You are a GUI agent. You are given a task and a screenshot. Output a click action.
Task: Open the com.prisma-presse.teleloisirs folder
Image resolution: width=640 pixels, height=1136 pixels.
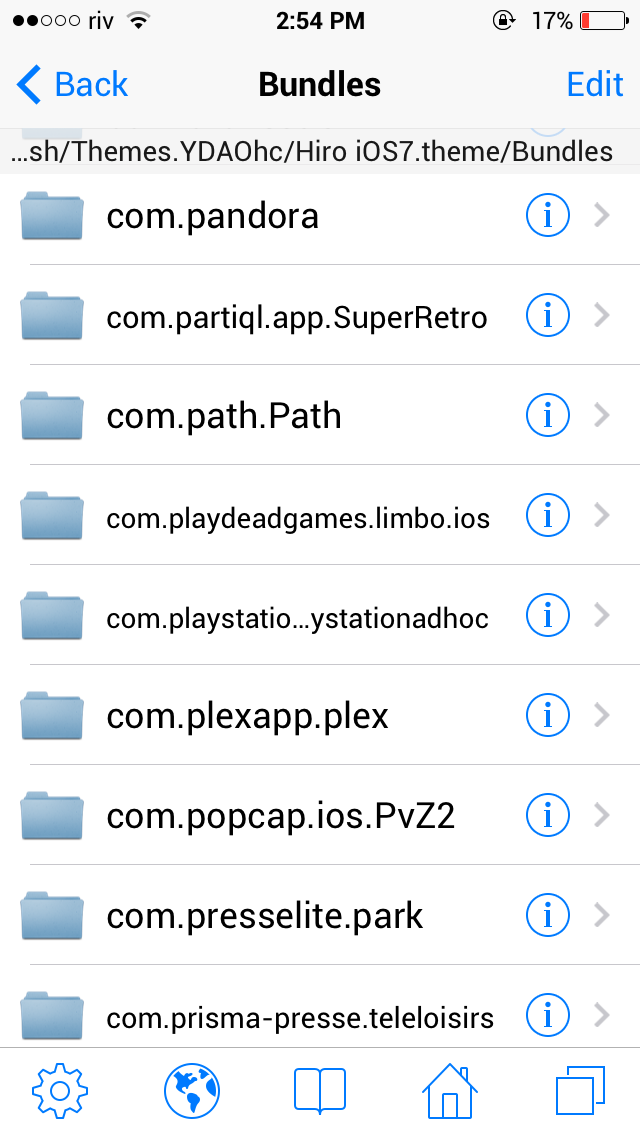[x=300, y=1018]
